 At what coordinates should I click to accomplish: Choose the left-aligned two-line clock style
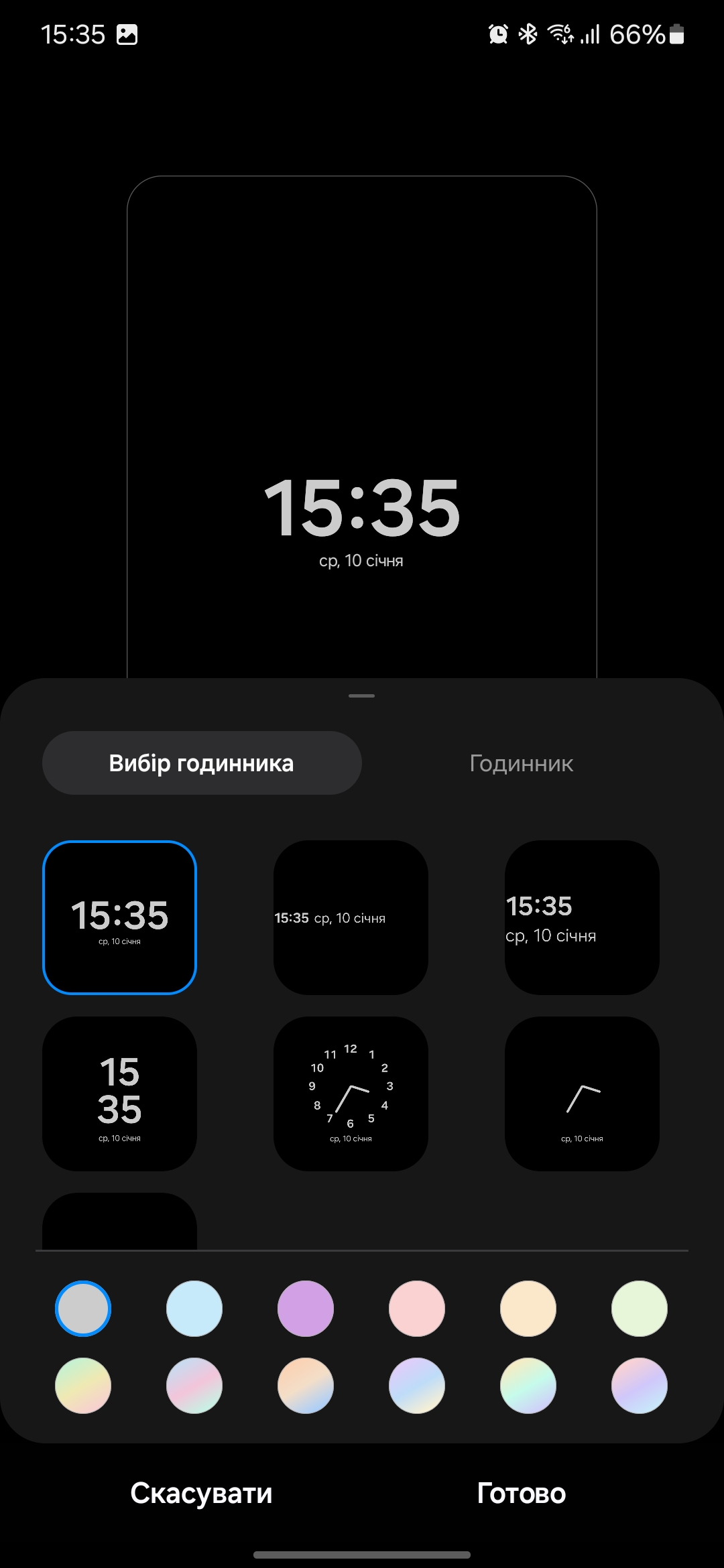[582, 917]
